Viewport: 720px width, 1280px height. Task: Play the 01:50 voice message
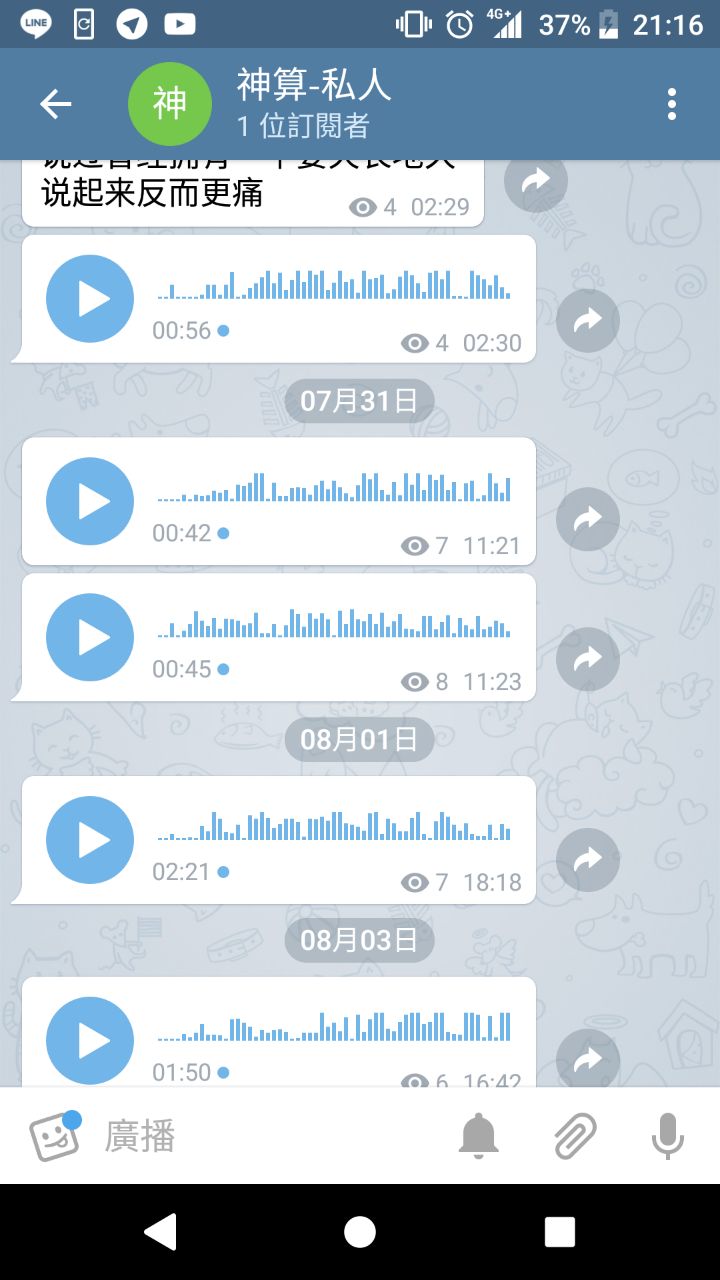coord(90,1040)
